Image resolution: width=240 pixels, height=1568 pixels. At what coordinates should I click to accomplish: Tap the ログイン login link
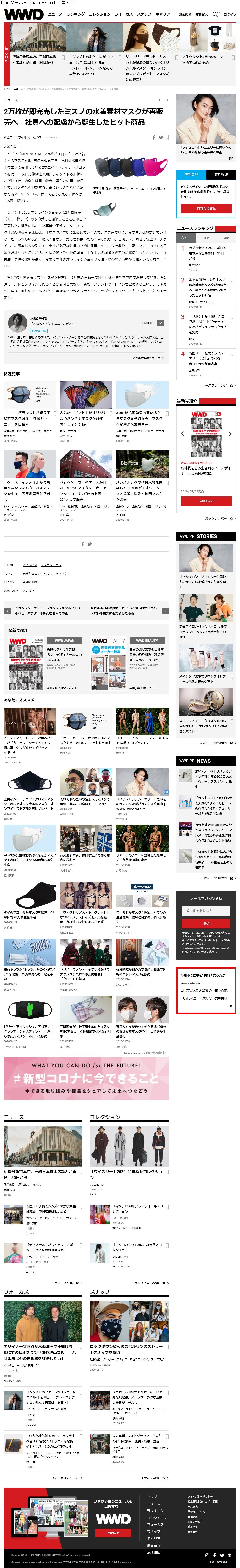click(230, 14)
